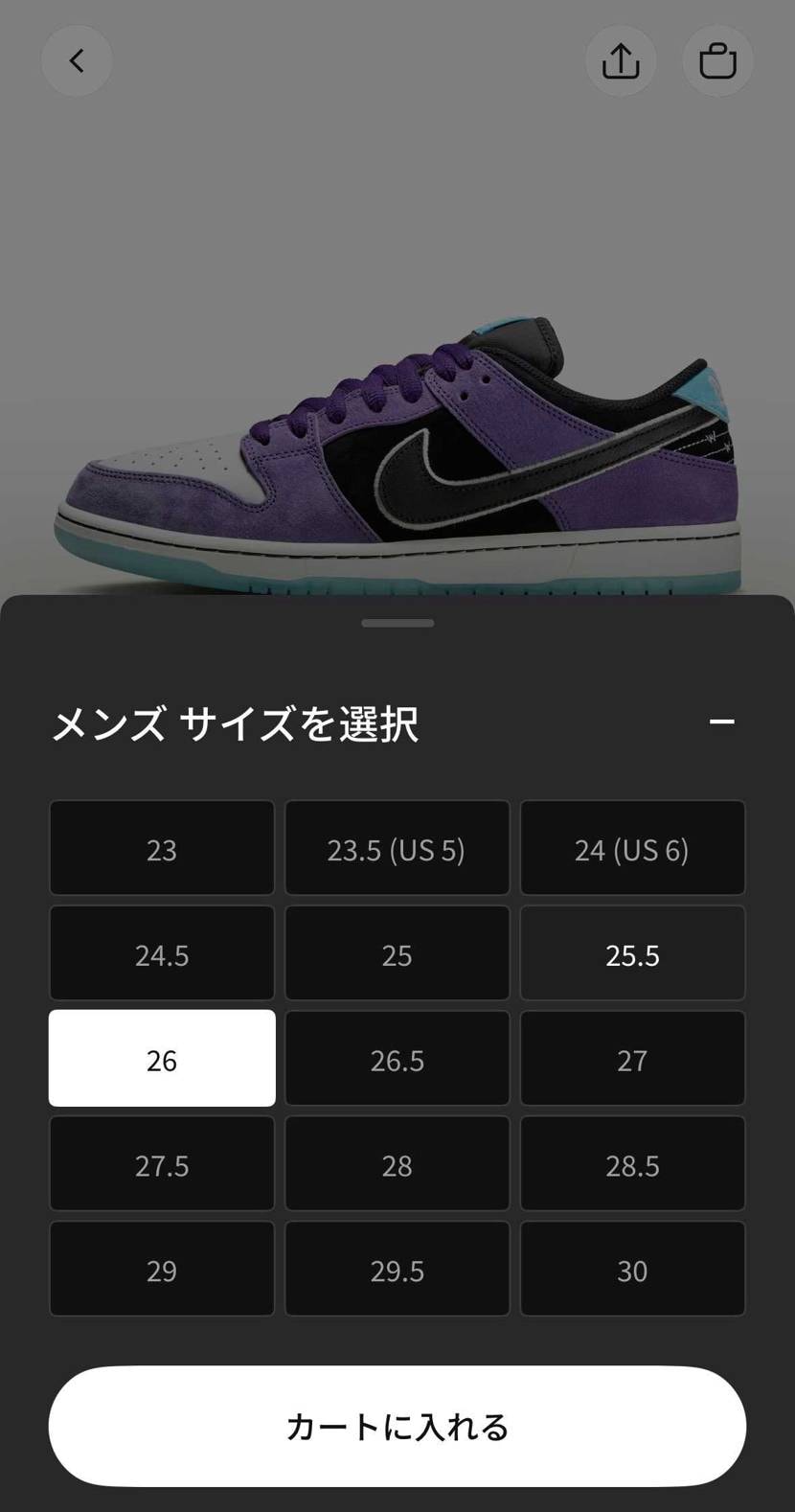Pick size 30
This screenshot has height=1512, width=795.
[x=632, y=1270]
